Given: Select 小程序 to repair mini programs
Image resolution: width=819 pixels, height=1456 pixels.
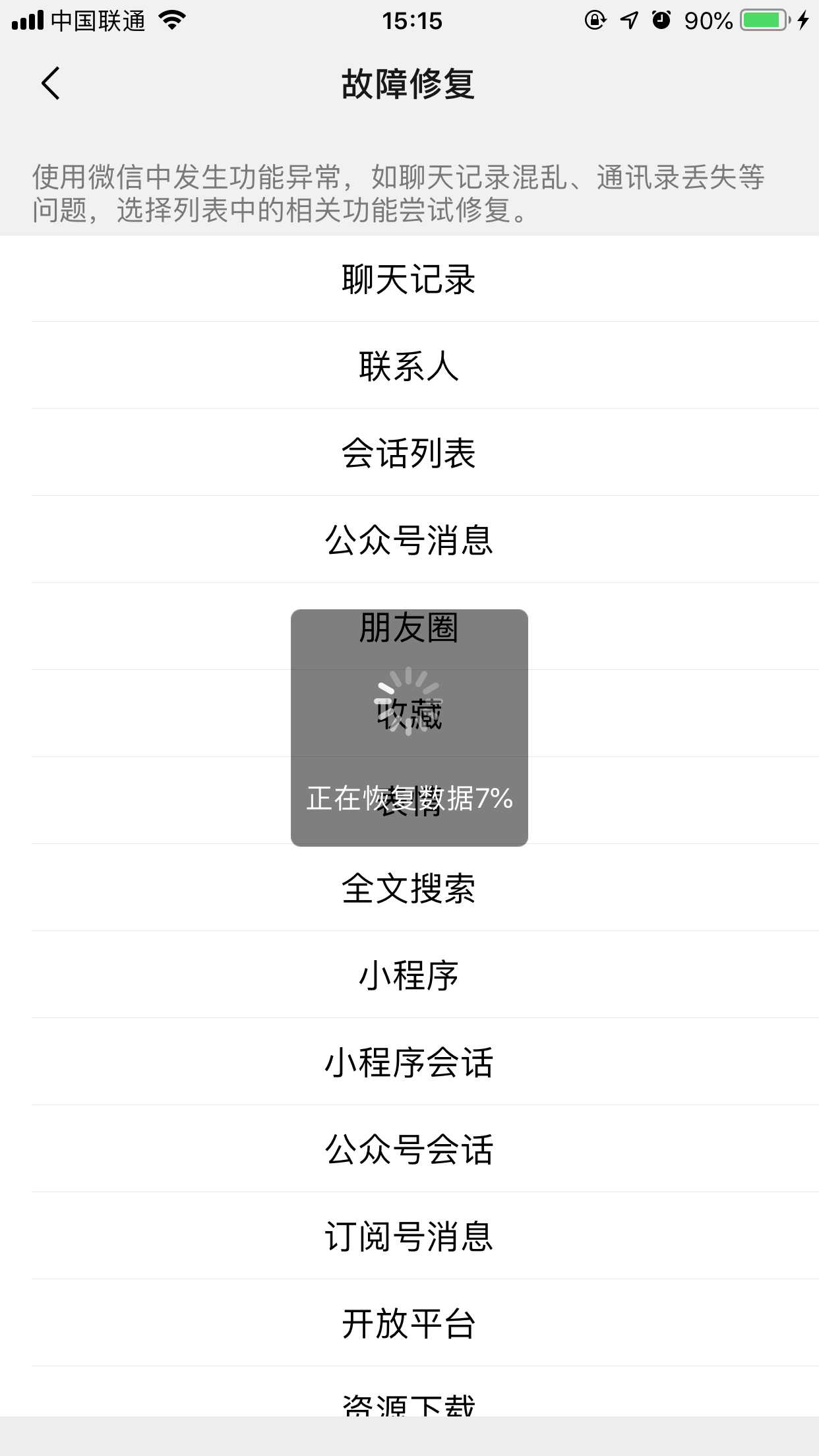Looking at the screenshot, I should coord(409,975).
